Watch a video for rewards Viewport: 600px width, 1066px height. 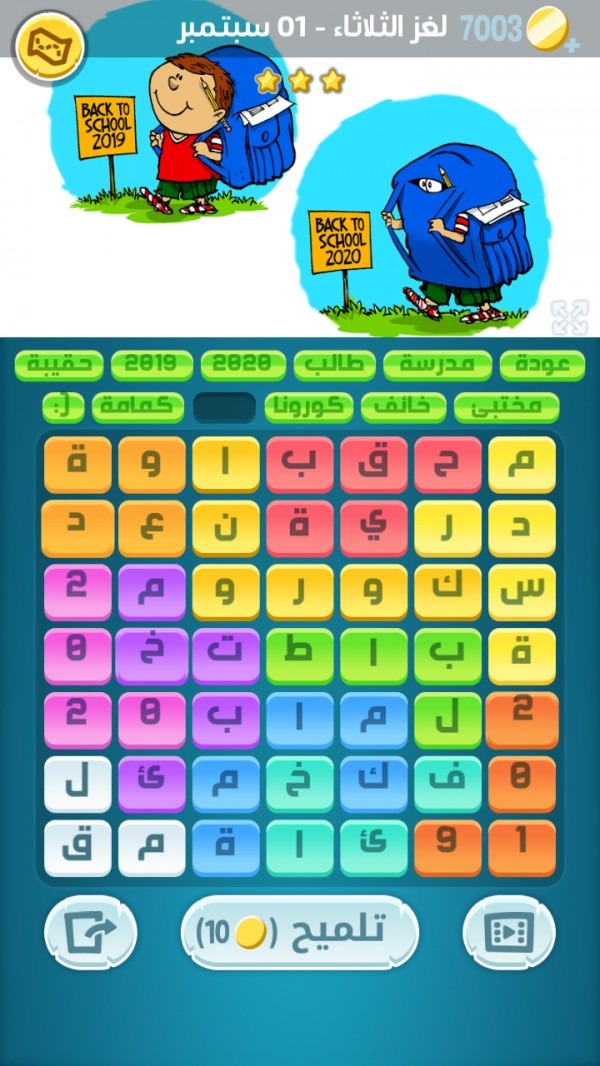(x=509, y=932)
